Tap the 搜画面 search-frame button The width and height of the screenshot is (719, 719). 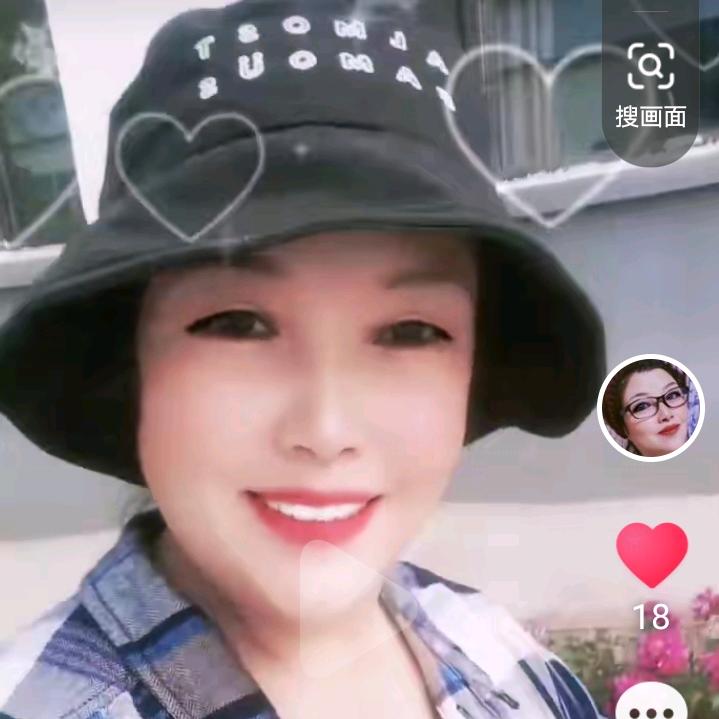click(x=650, y=84)
